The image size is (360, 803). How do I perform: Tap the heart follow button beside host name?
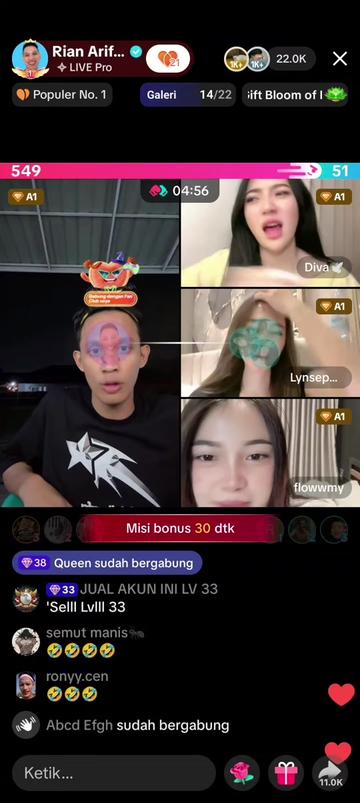(168, 59)
